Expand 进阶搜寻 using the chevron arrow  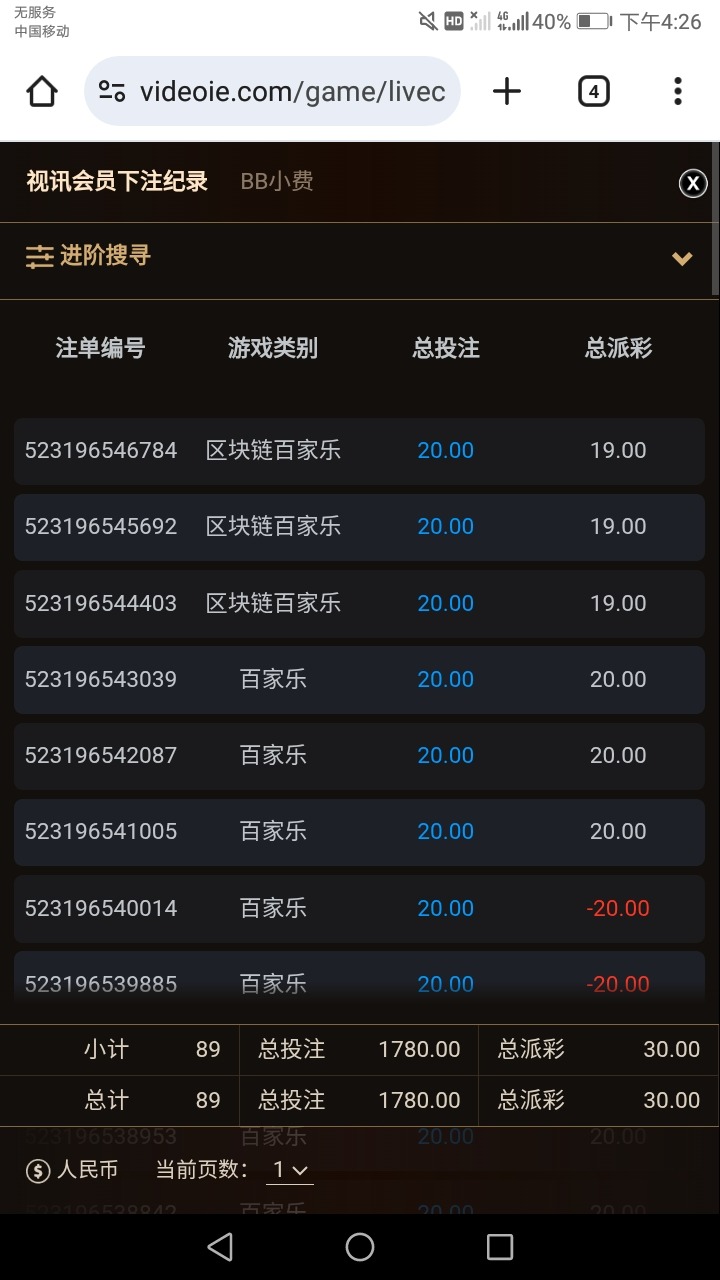click(x=683, y=258)
